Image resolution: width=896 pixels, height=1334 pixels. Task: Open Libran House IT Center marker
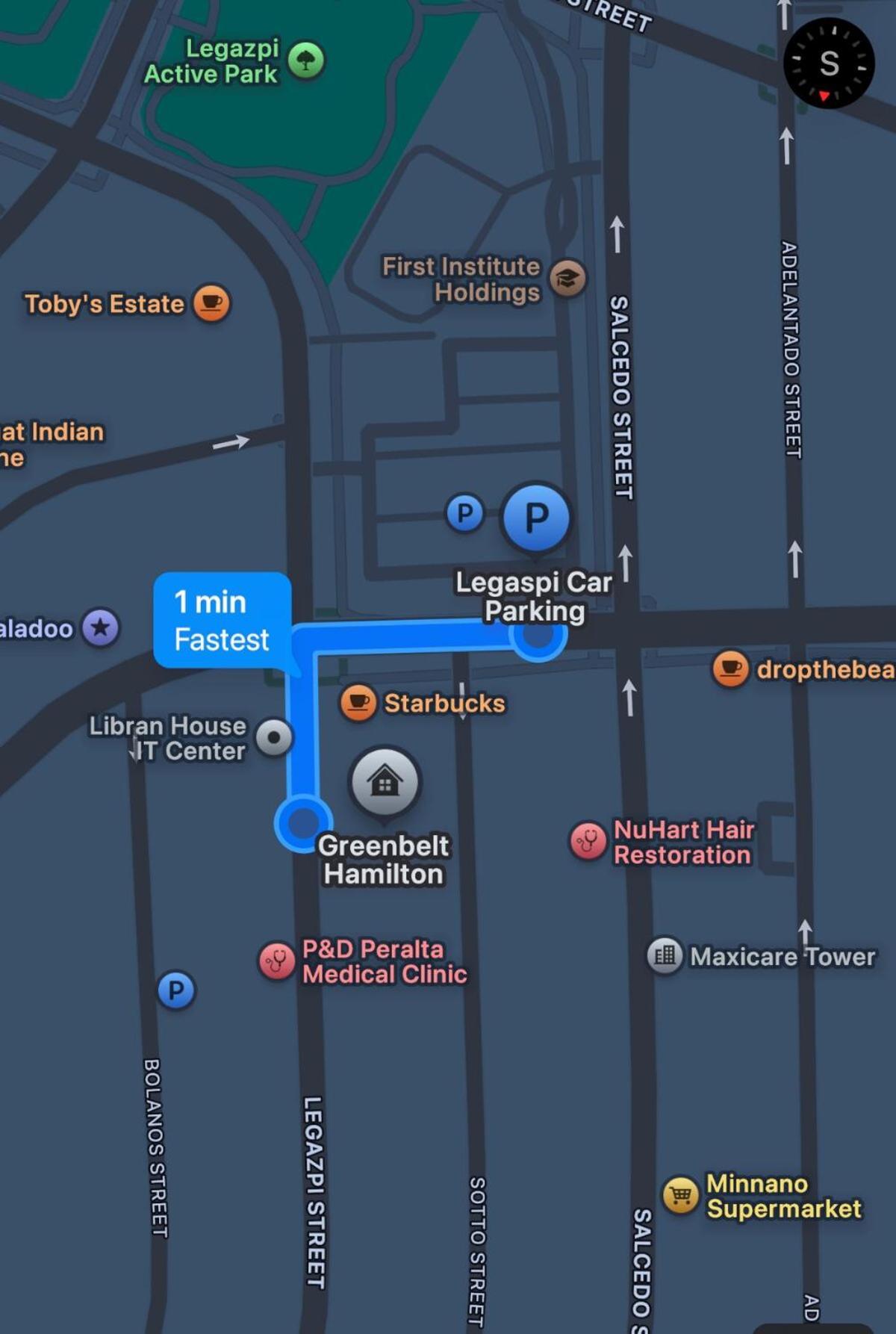point(274,738)
